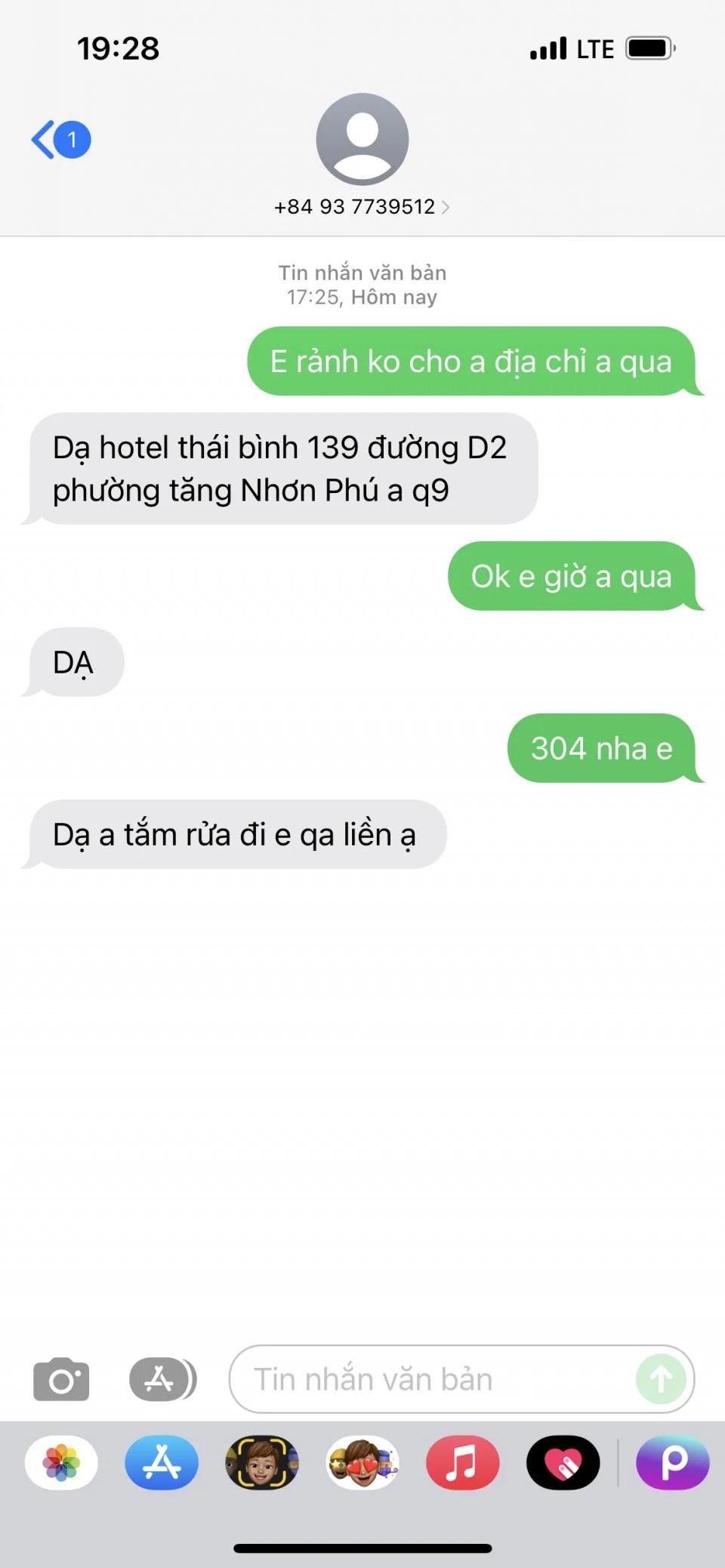Open the App Store for iMessage

[x=162, y=1462]
